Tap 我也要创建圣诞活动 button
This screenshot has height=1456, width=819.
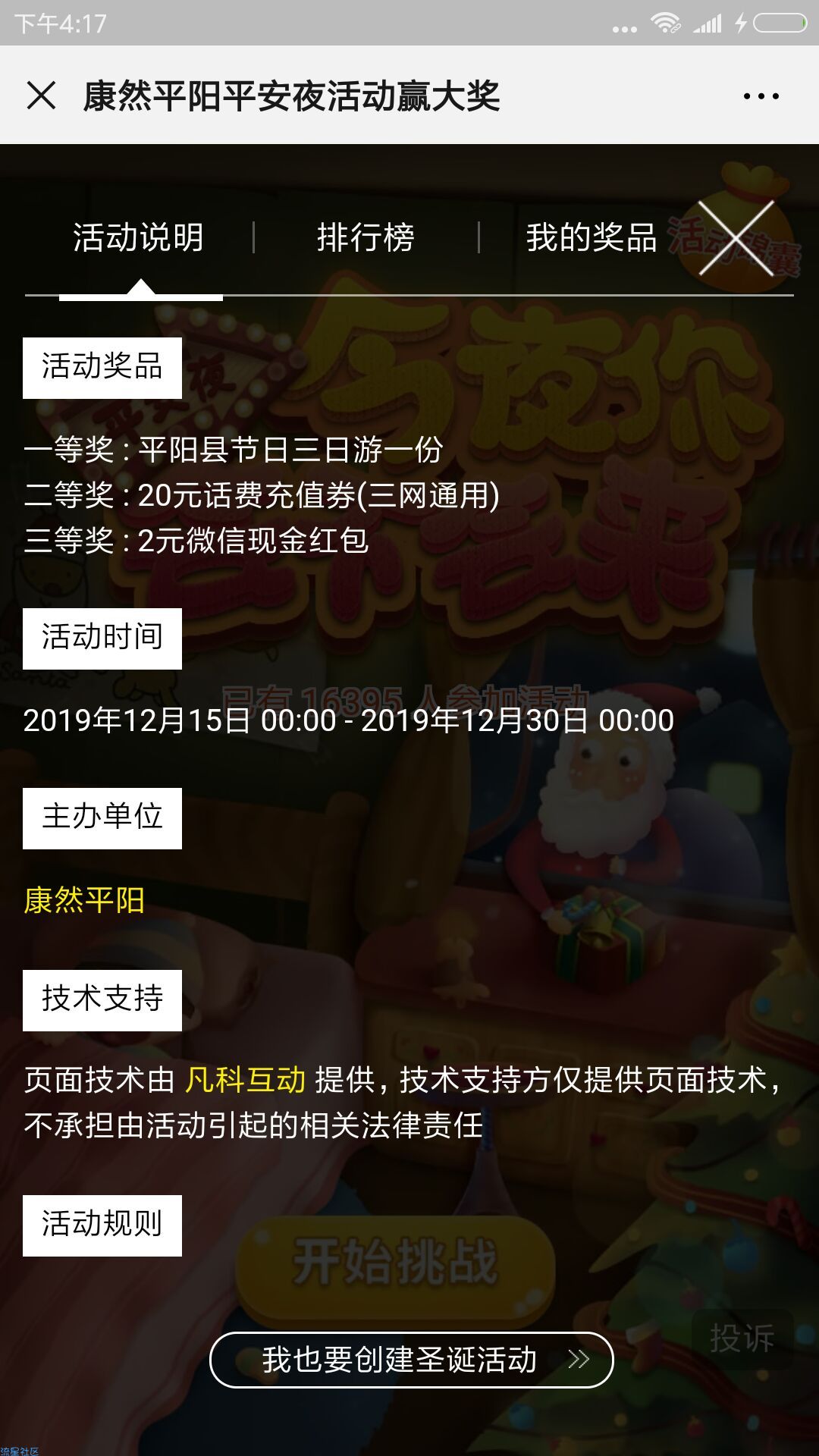pos(411,1360)
